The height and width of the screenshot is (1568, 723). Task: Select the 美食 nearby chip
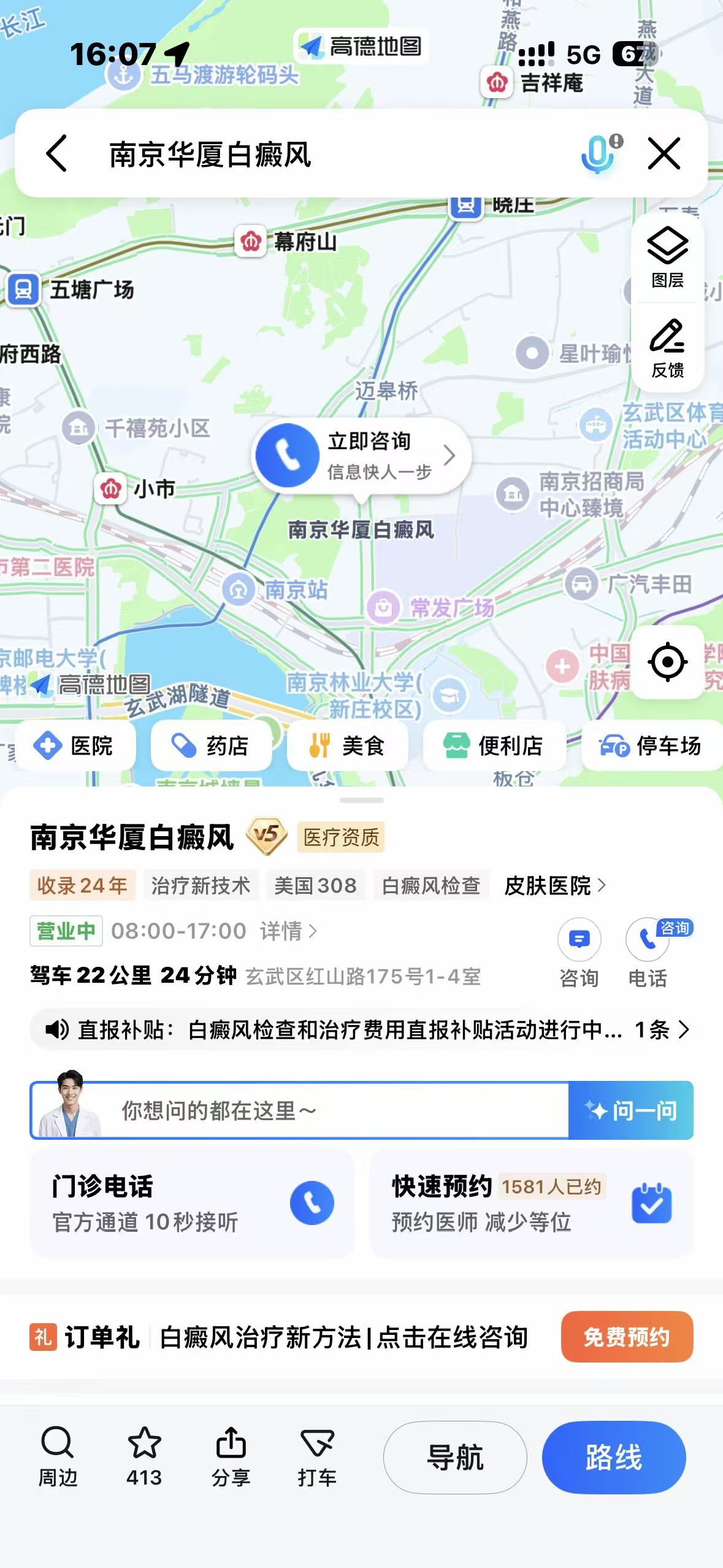click(x=347, y=746)
